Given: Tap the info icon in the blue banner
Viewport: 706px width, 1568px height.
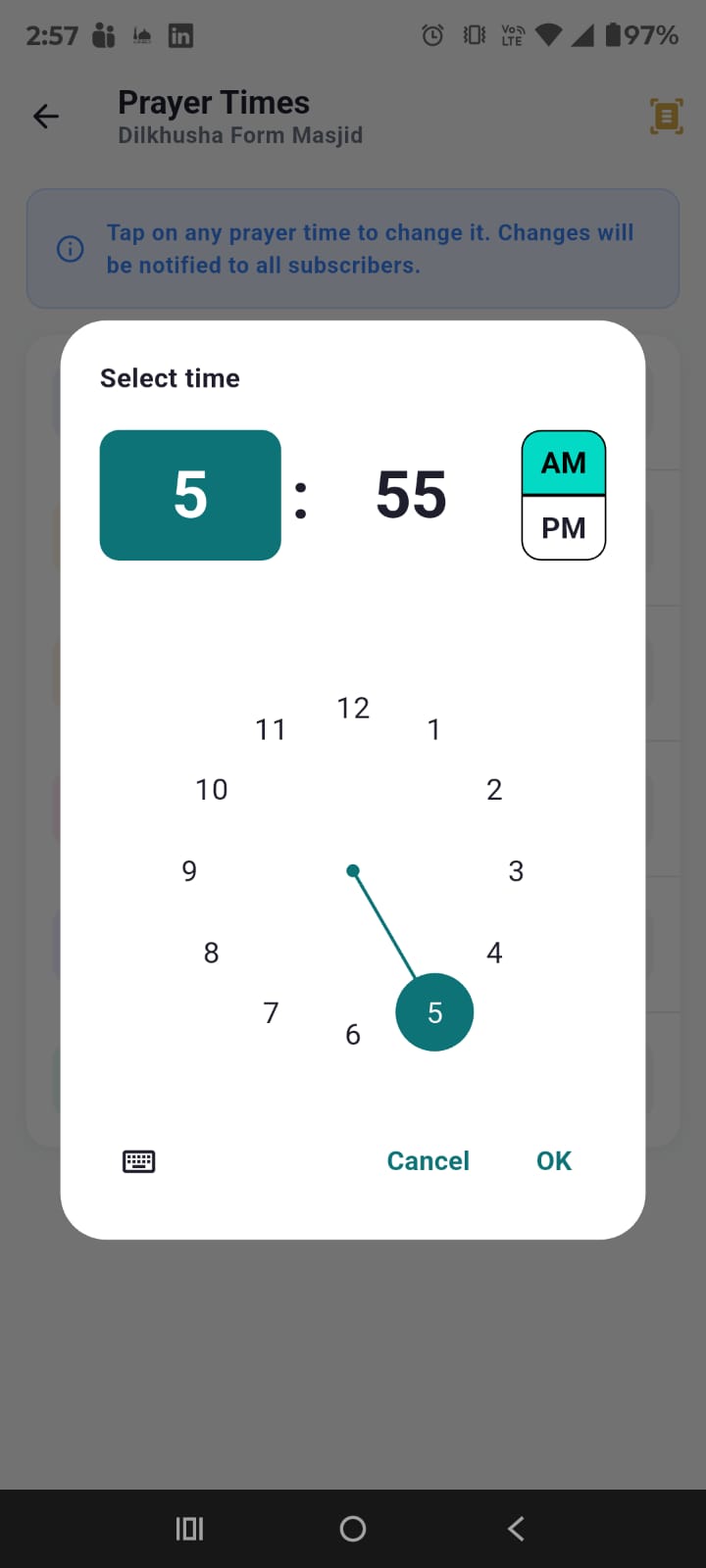Looking at the screenshot, I should tap(70, 249).
